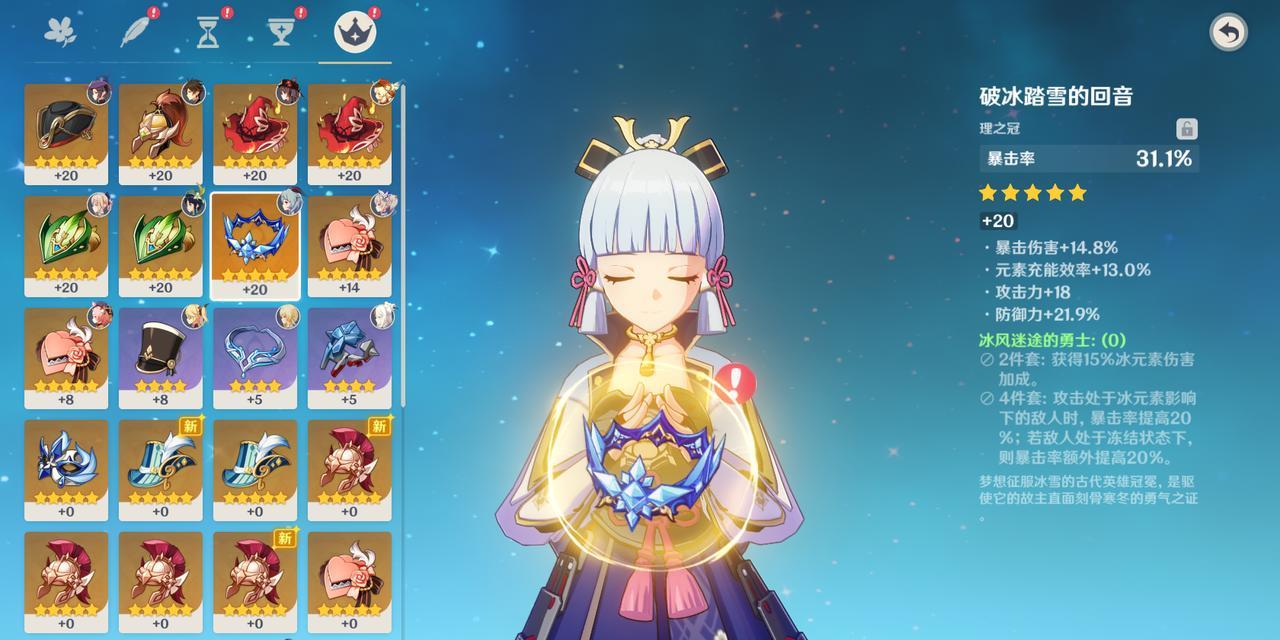Select the blue feathered mask +0 artifact
Viewport: 1280px width, 640px height.
[x=66, y=470]
